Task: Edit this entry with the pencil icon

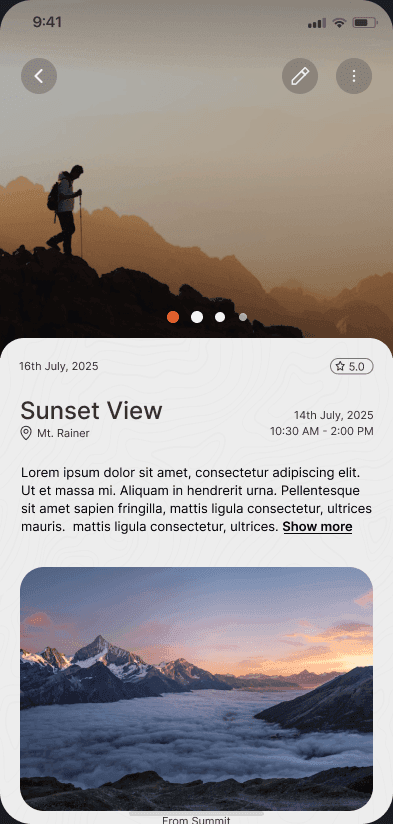Action: pos(300,76)
